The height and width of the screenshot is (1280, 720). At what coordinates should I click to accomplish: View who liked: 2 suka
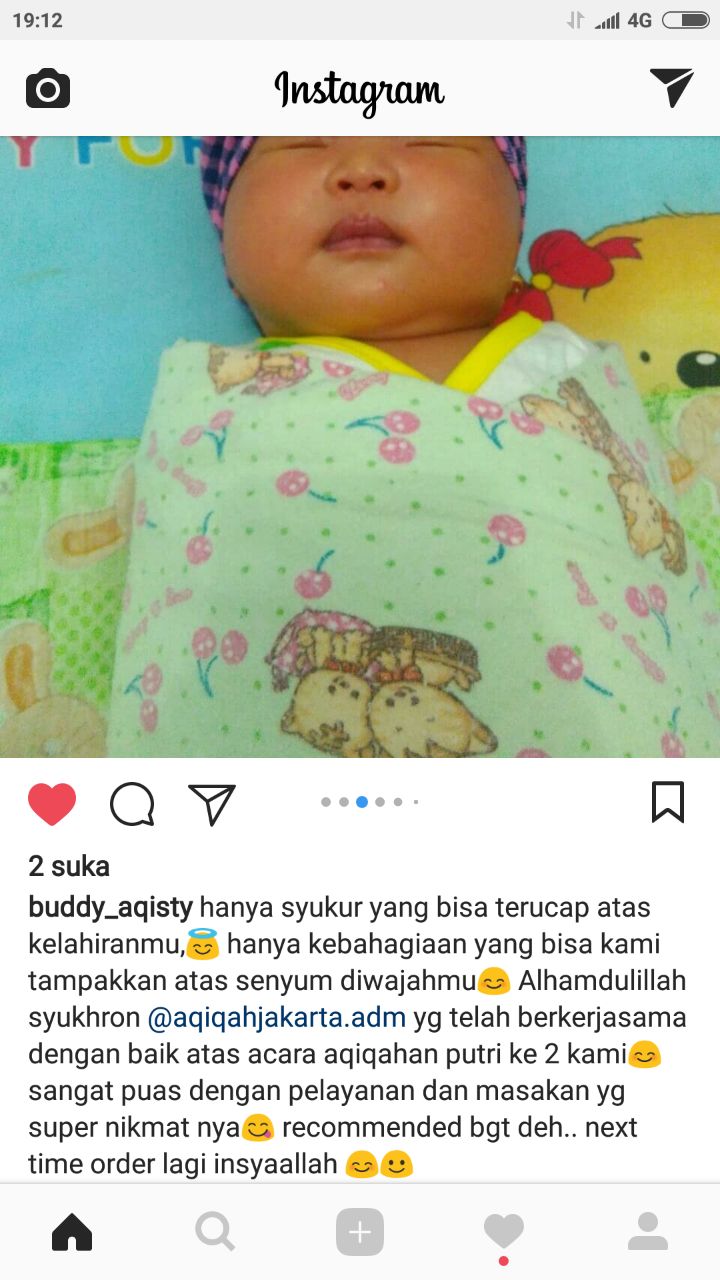coord(69,866)
